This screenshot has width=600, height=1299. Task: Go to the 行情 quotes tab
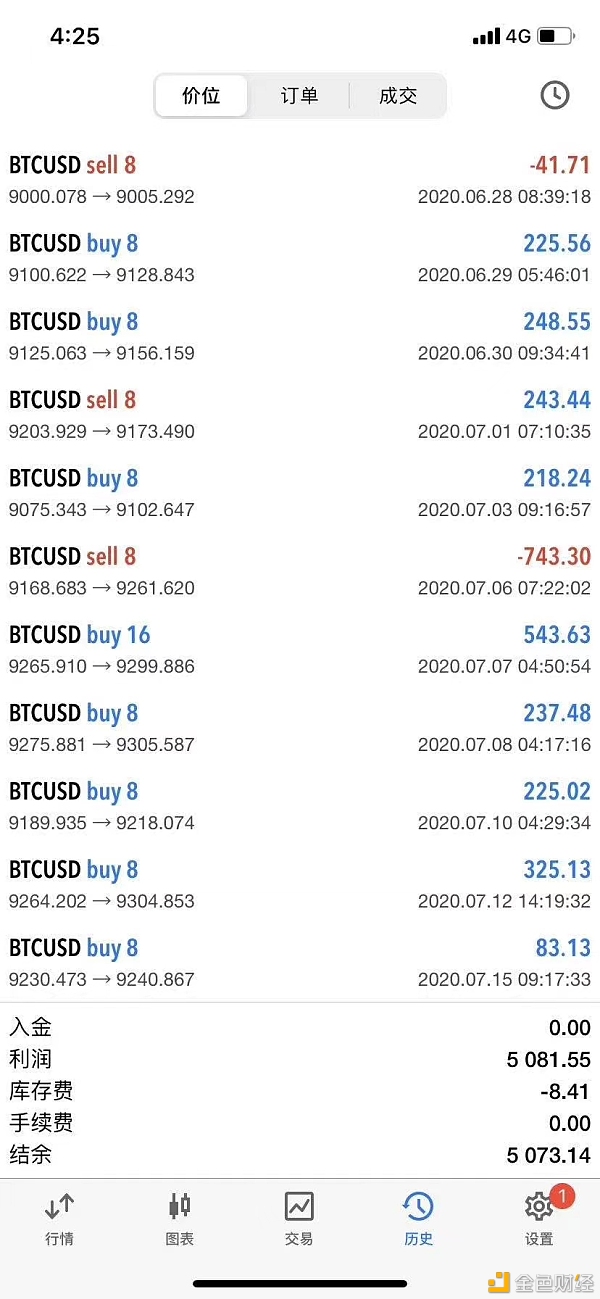click(x=59, y=1218)
